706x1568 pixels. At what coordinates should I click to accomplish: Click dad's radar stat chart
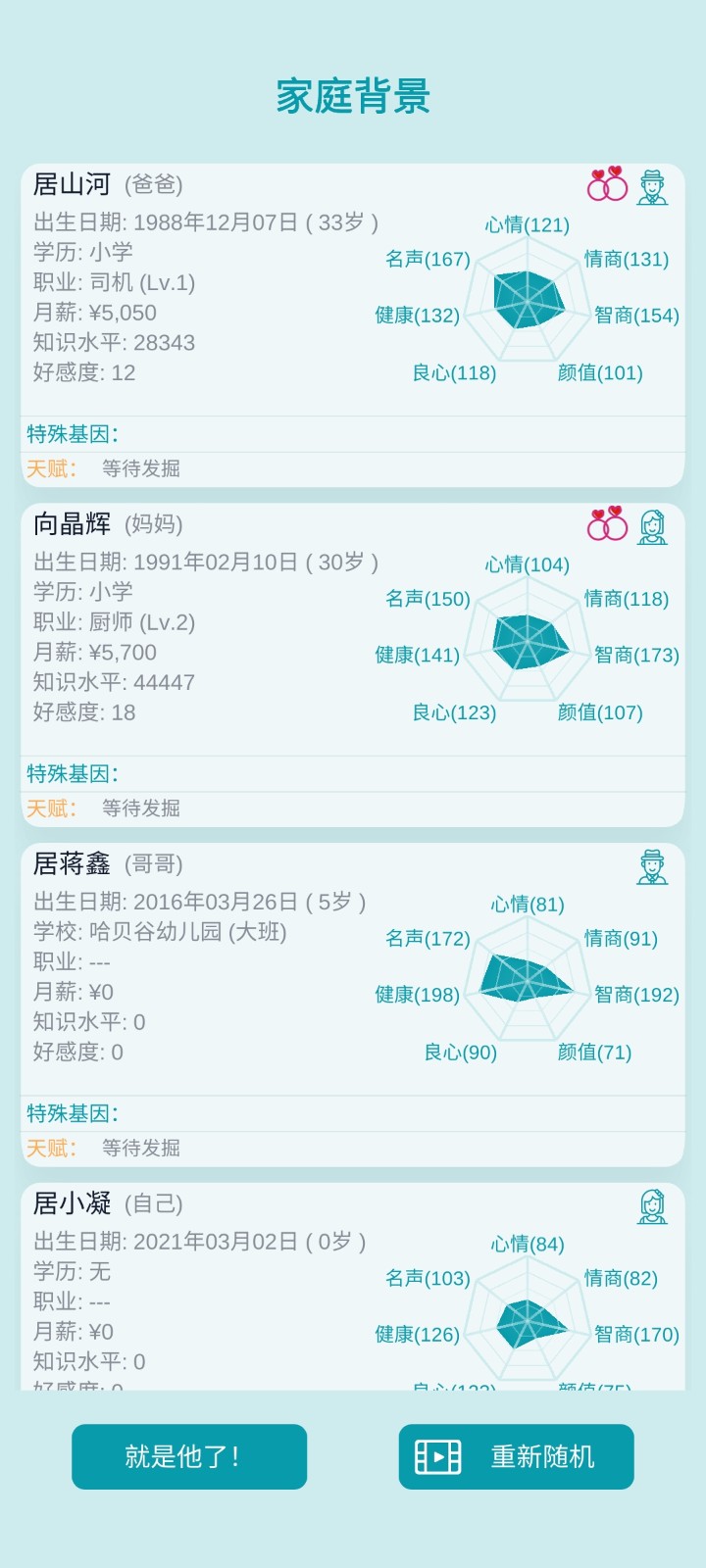click(529, 304)
